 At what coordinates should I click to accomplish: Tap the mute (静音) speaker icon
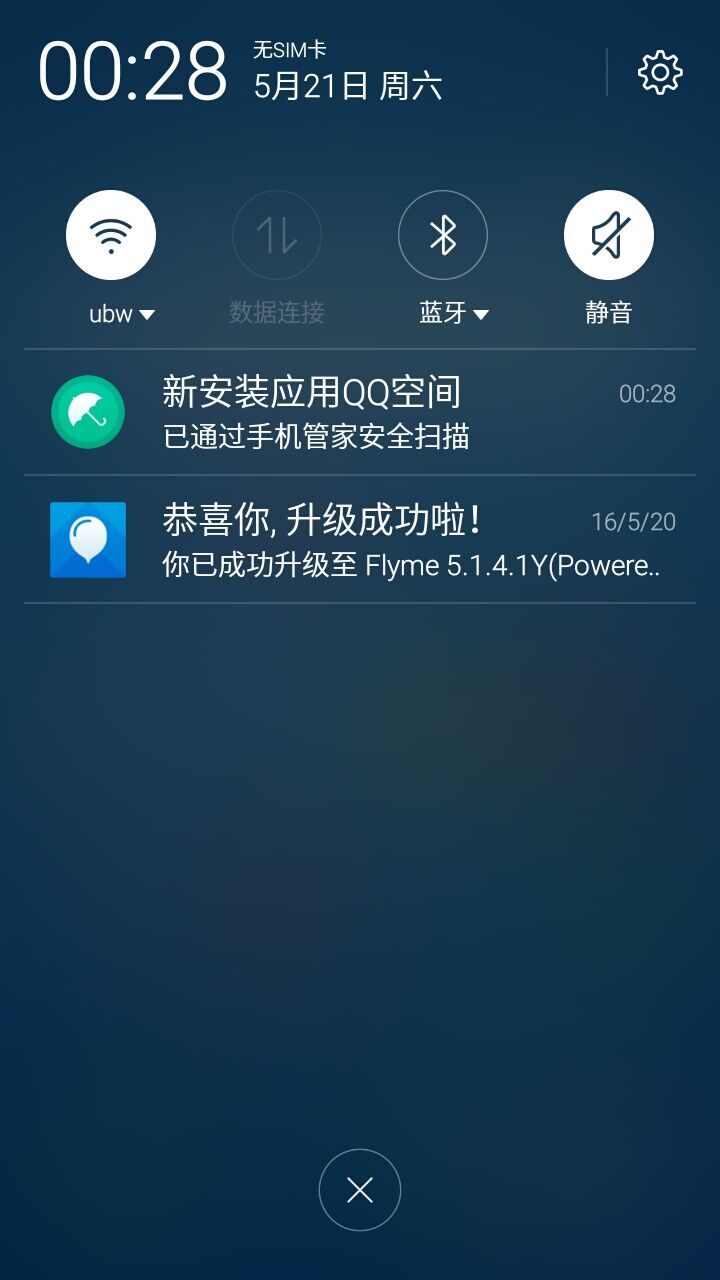[x=609, y=234]
